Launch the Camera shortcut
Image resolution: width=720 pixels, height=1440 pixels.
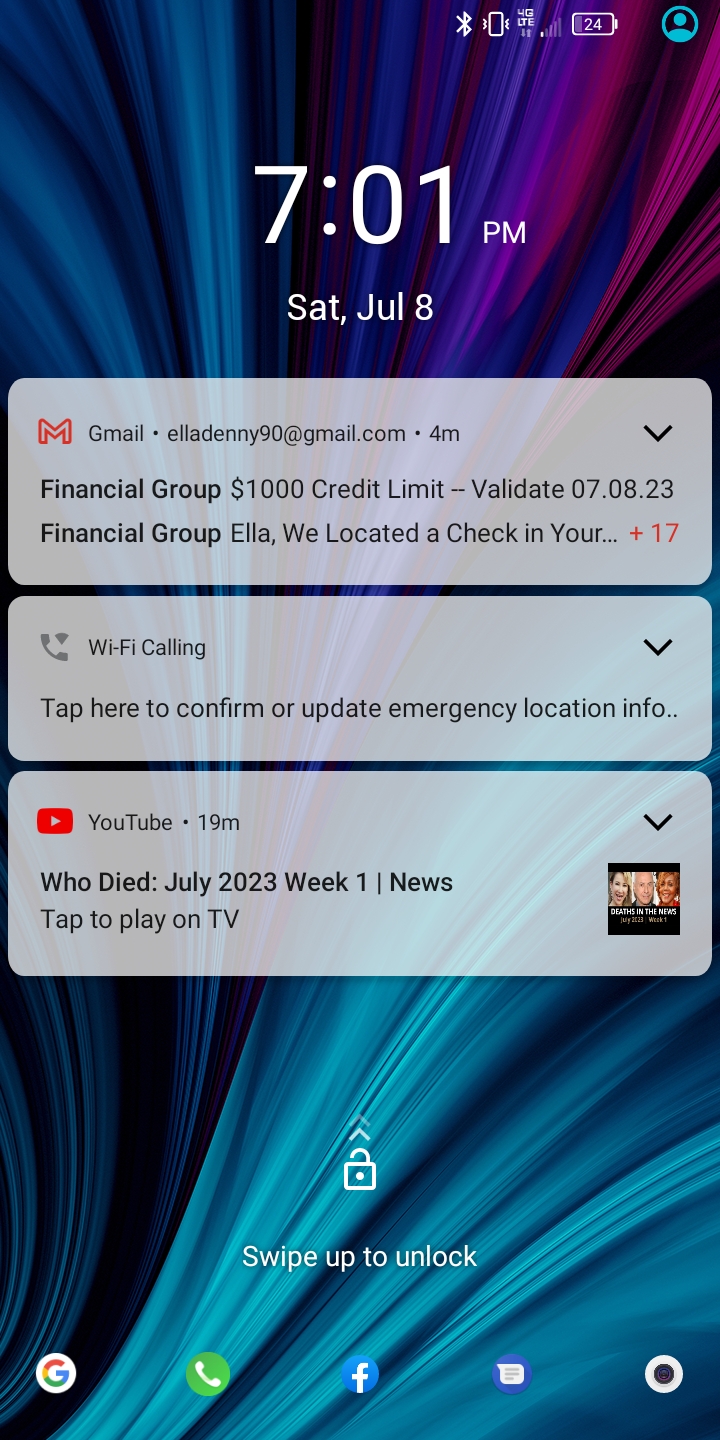pyautogui.click(x=664, y=1374)
